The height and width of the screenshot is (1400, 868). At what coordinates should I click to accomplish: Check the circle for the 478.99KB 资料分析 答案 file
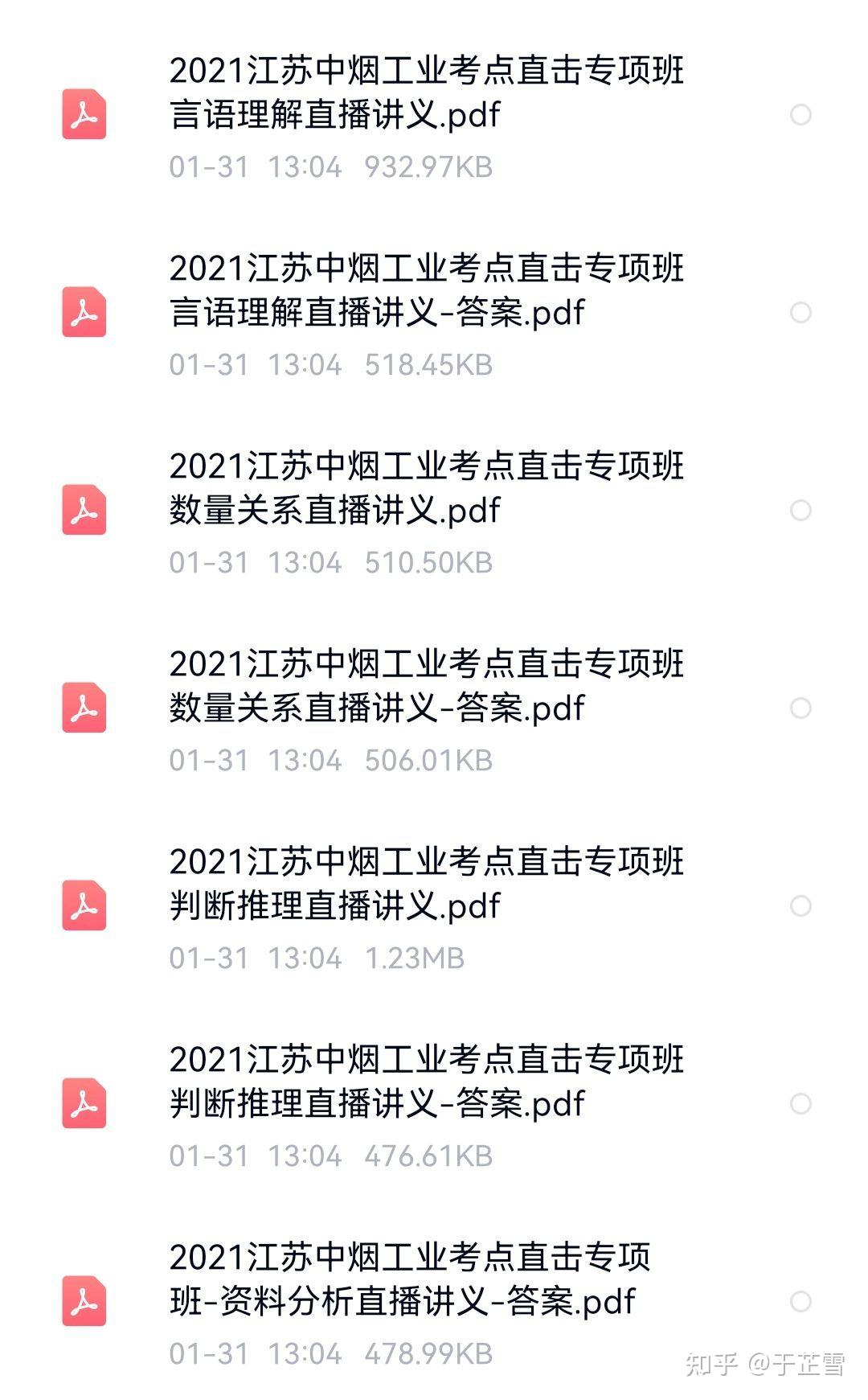tap(800, 1302)
